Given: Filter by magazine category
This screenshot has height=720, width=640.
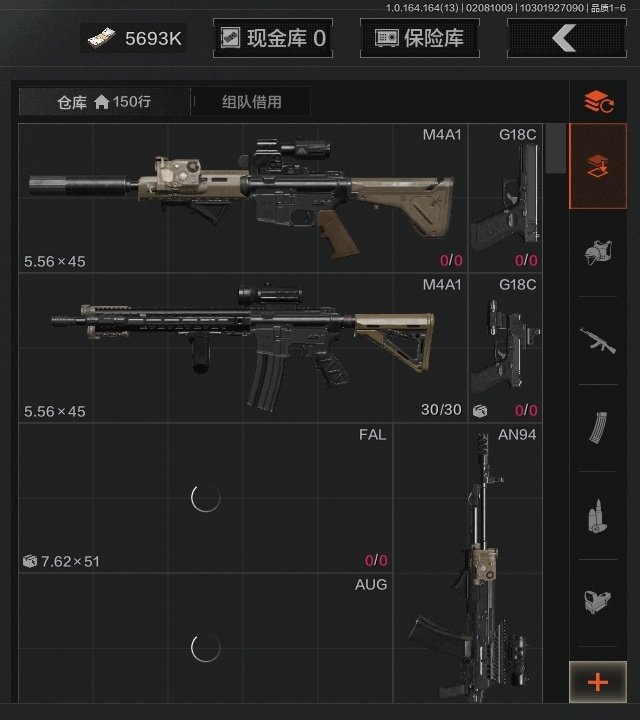Looking at the screenshot, I should pos(598,429).
